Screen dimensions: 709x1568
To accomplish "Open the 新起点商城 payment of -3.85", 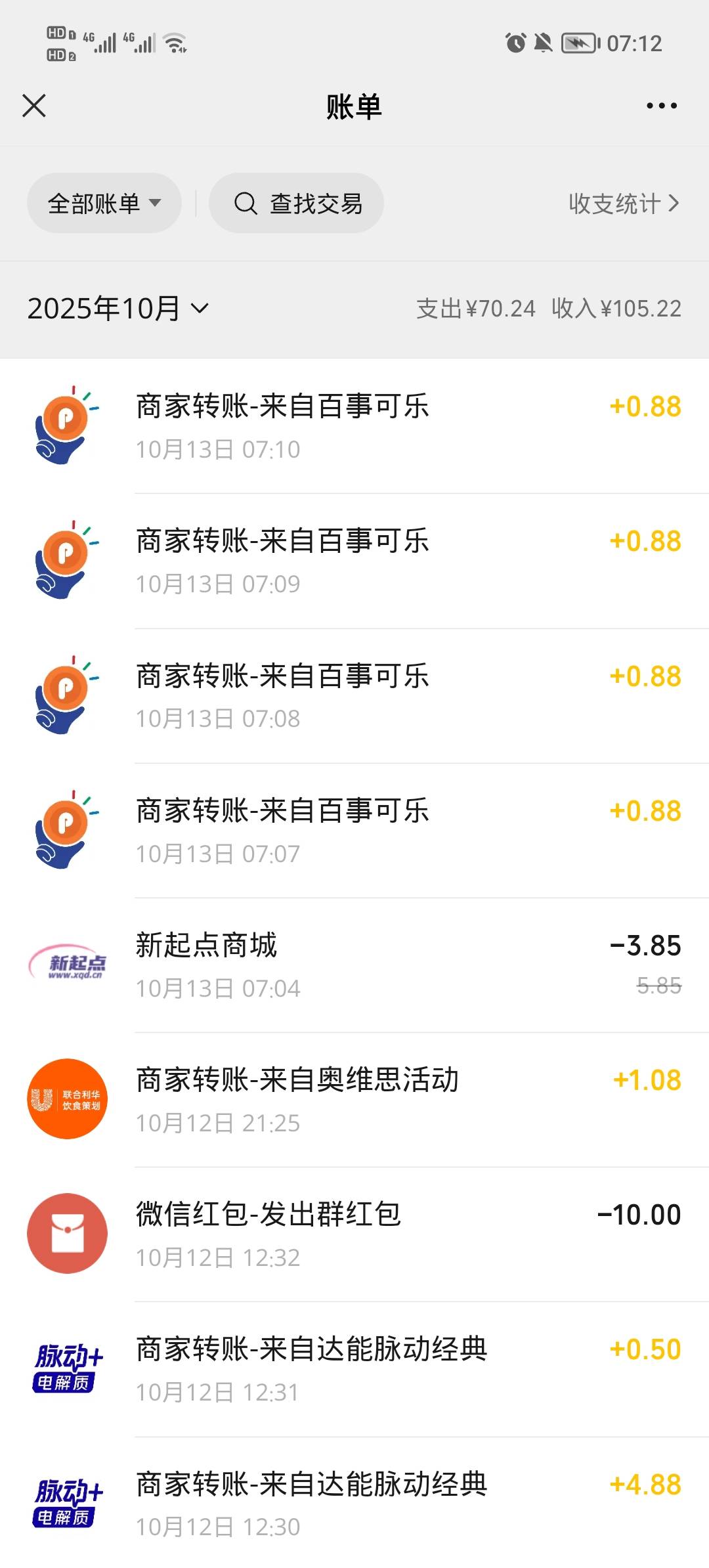I will 354,965.
